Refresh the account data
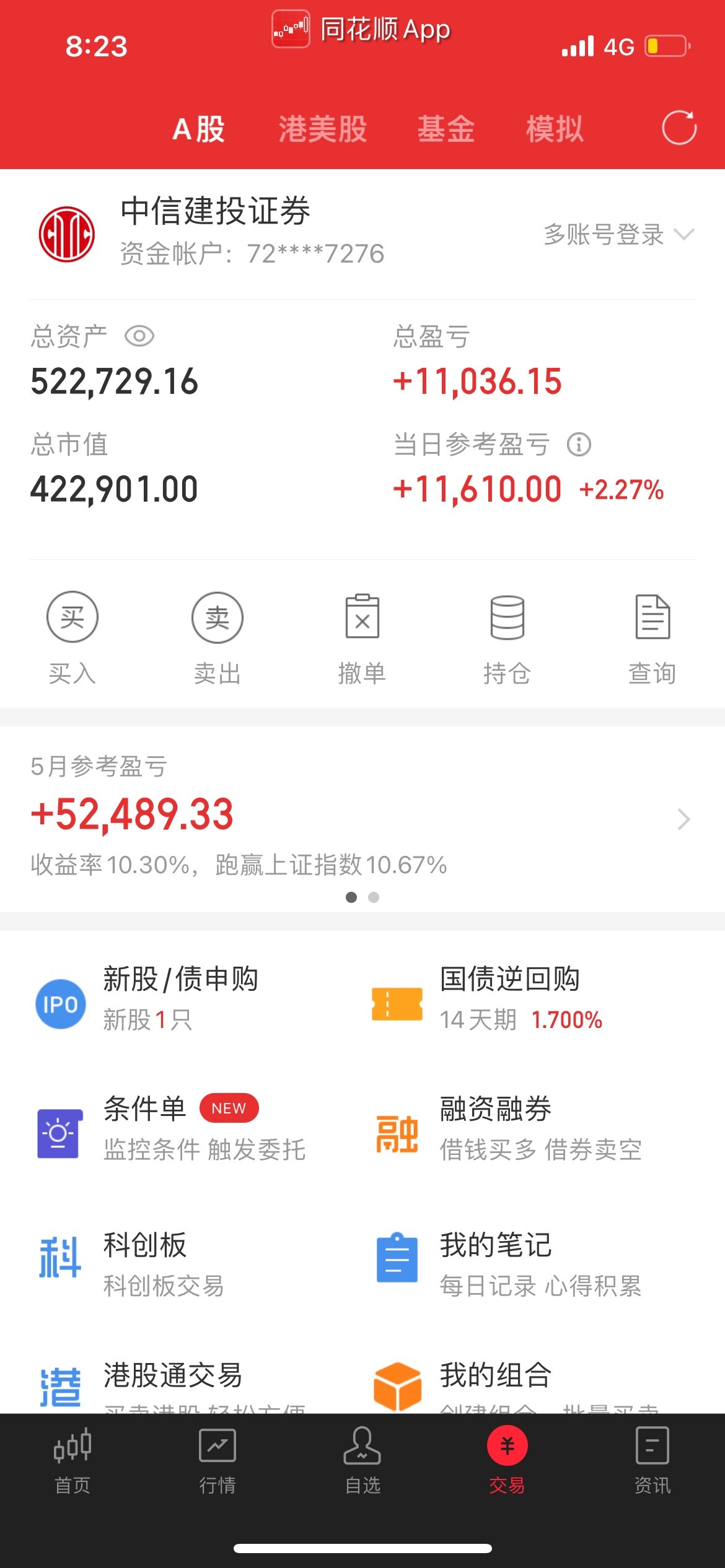 point(679,128)
